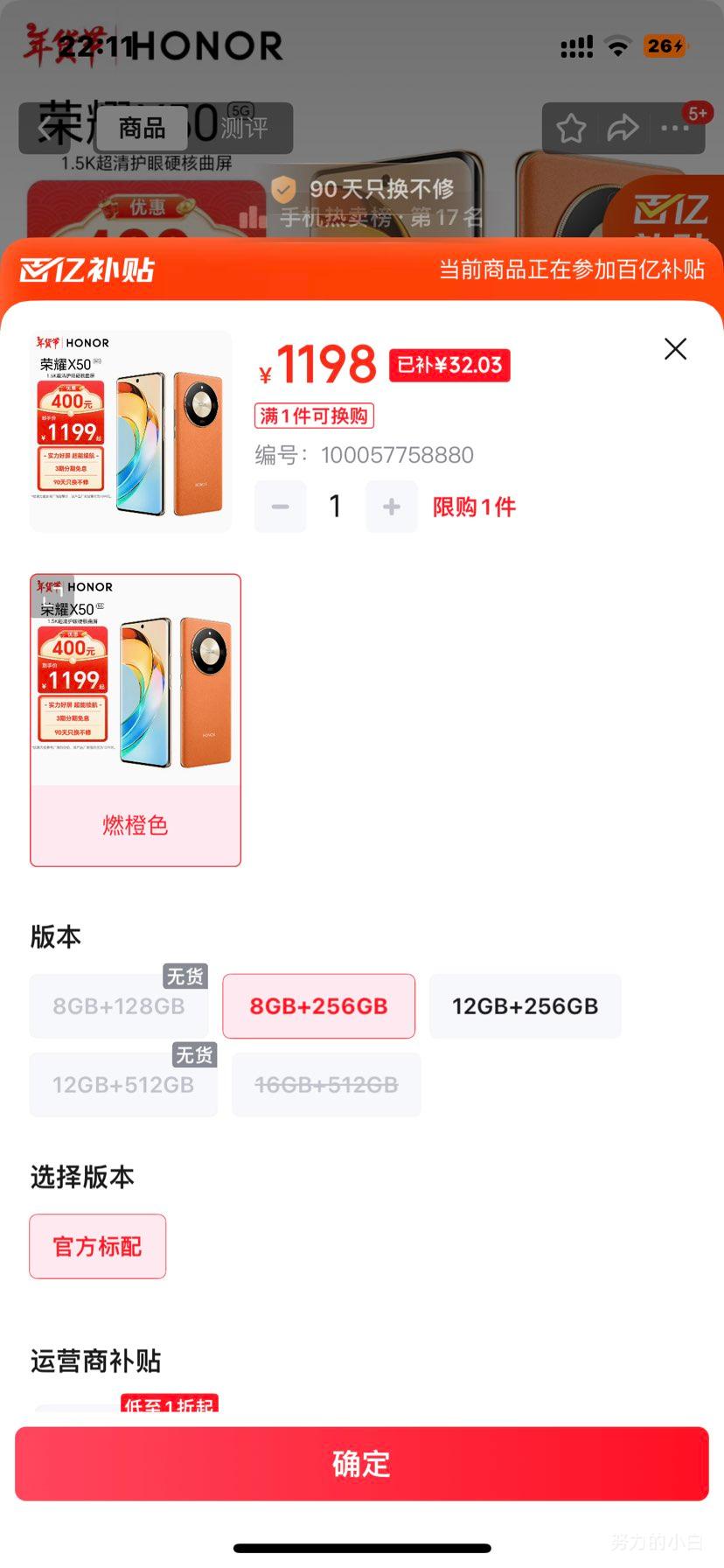
Task: Tap the minus icon to decrease quantity
Action: click(x=280, y=506)
